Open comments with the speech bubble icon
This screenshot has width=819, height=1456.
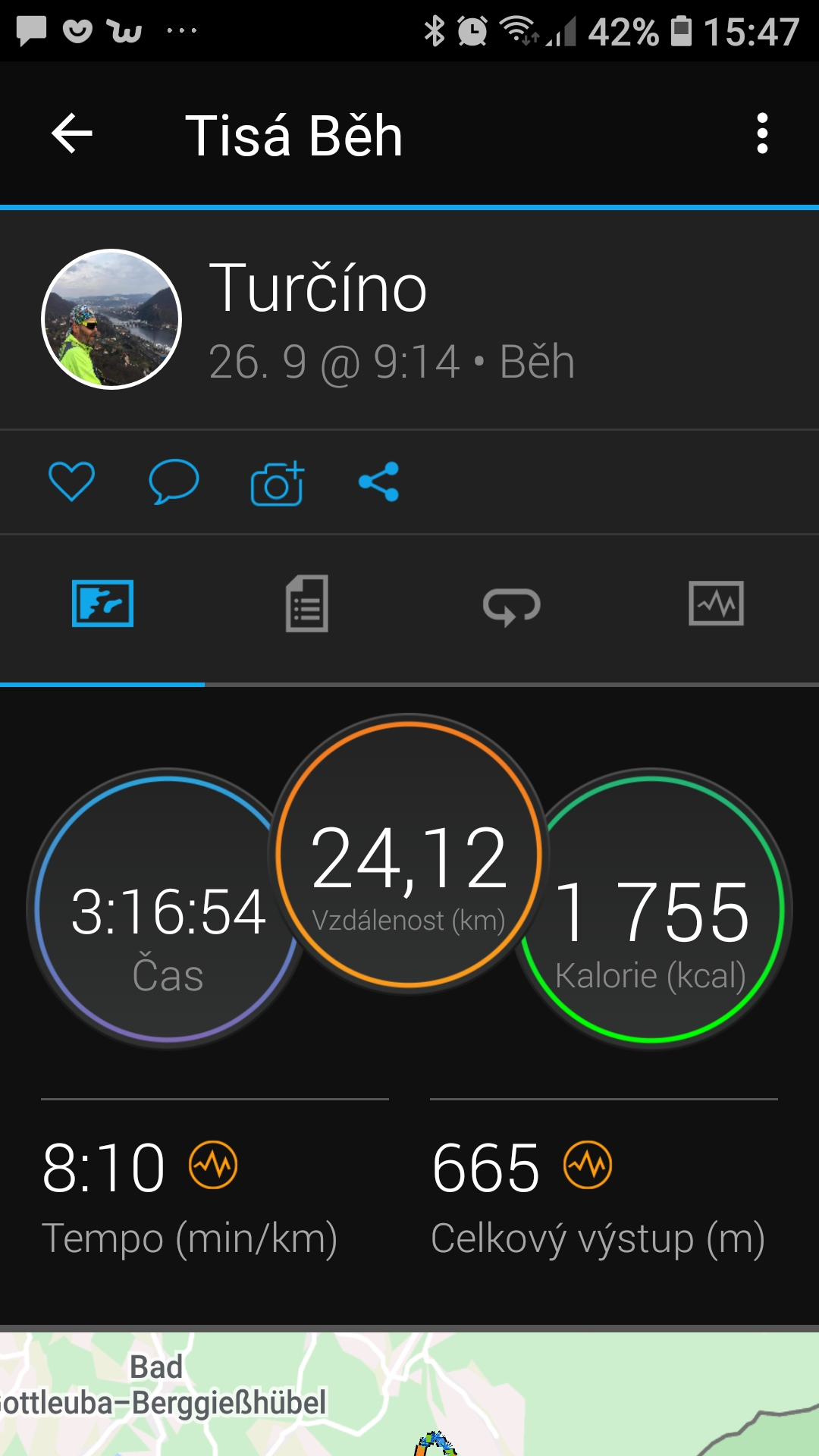[174, 482]
